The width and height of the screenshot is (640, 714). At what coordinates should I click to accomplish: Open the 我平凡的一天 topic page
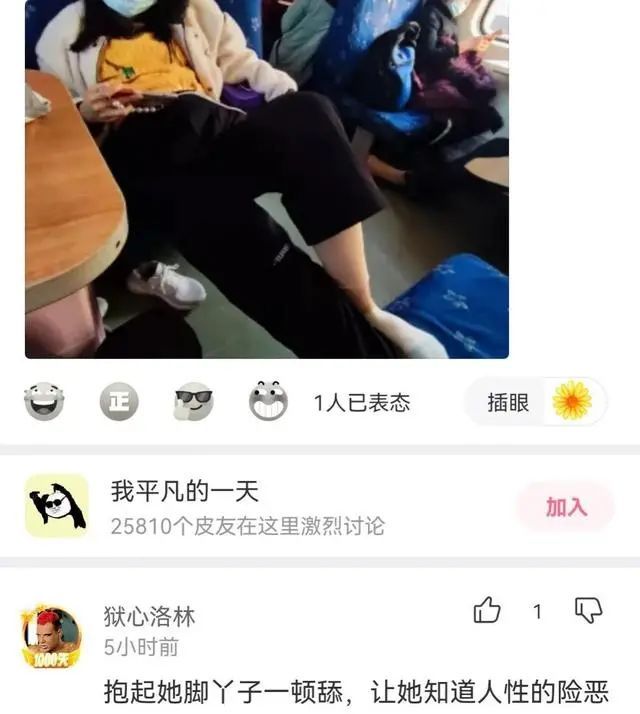[x=245, y=506]
